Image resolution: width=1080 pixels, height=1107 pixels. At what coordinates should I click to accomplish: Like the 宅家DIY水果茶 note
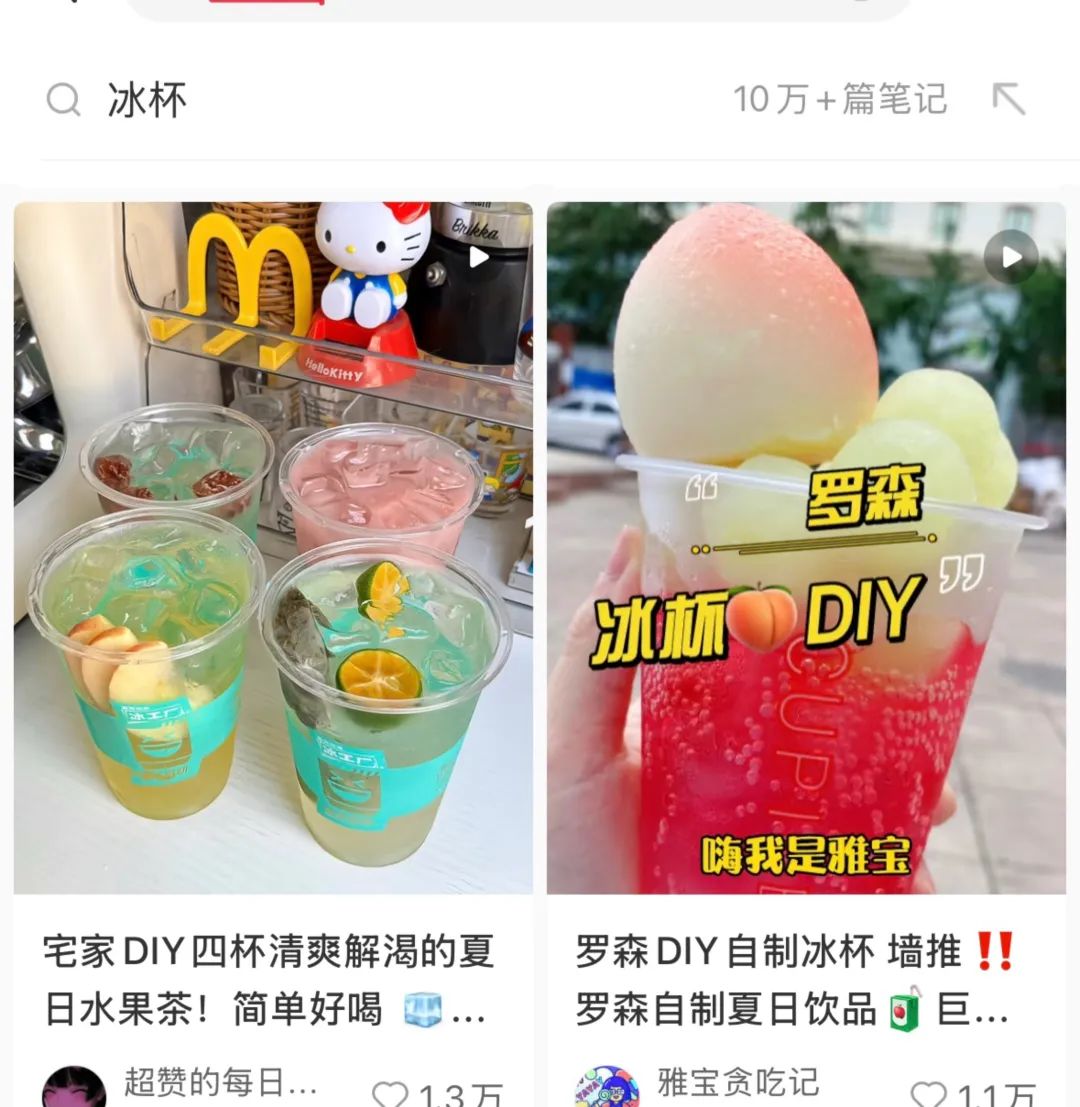point(391,1094)
